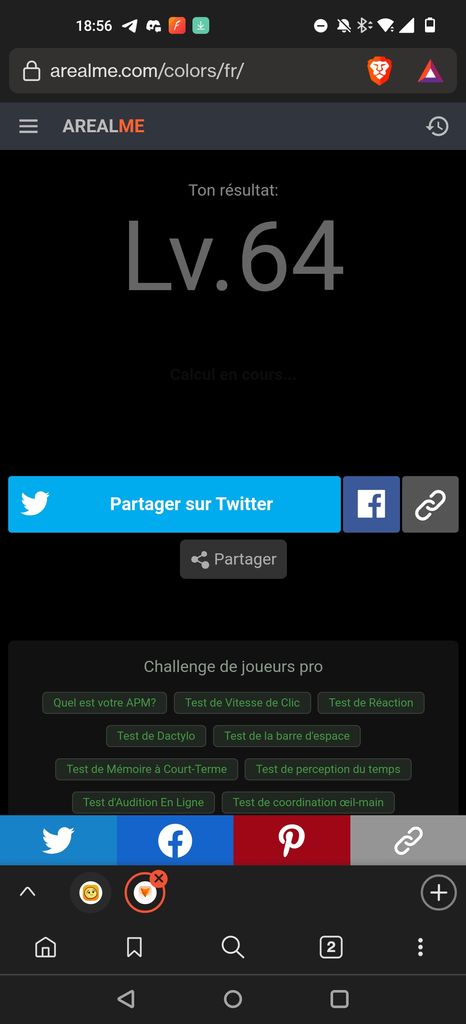Share via Pinterest in bottom bar

click(x=292, y=840)
